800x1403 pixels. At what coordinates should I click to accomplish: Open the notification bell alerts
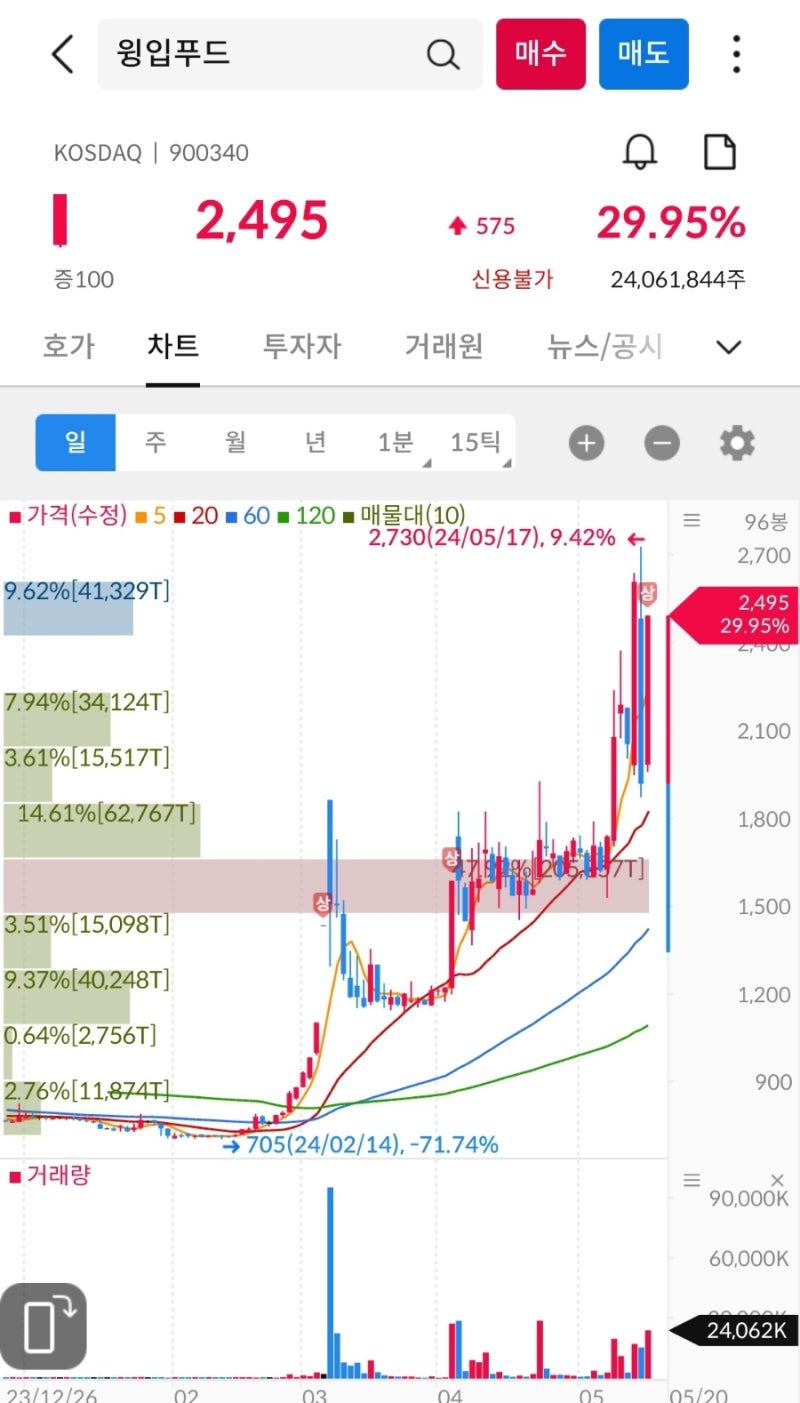641,152
